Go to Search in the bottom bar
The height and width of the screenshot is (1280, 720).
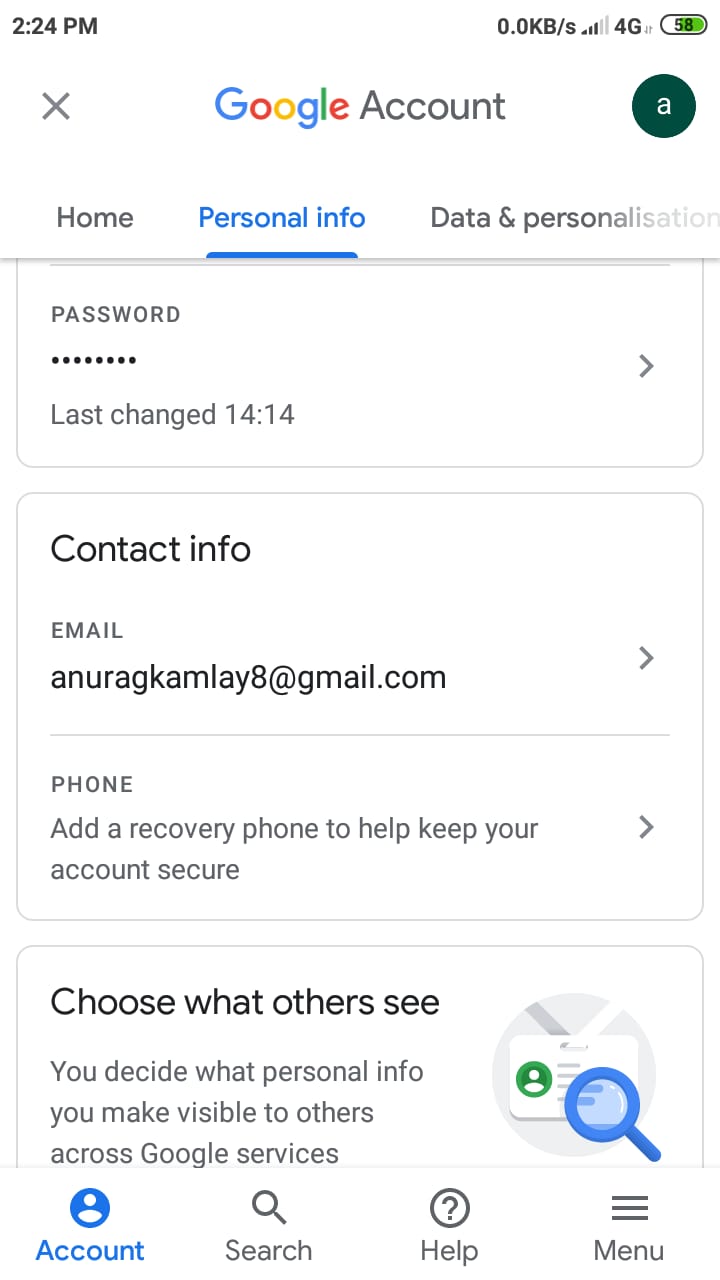coord(268,1227)
